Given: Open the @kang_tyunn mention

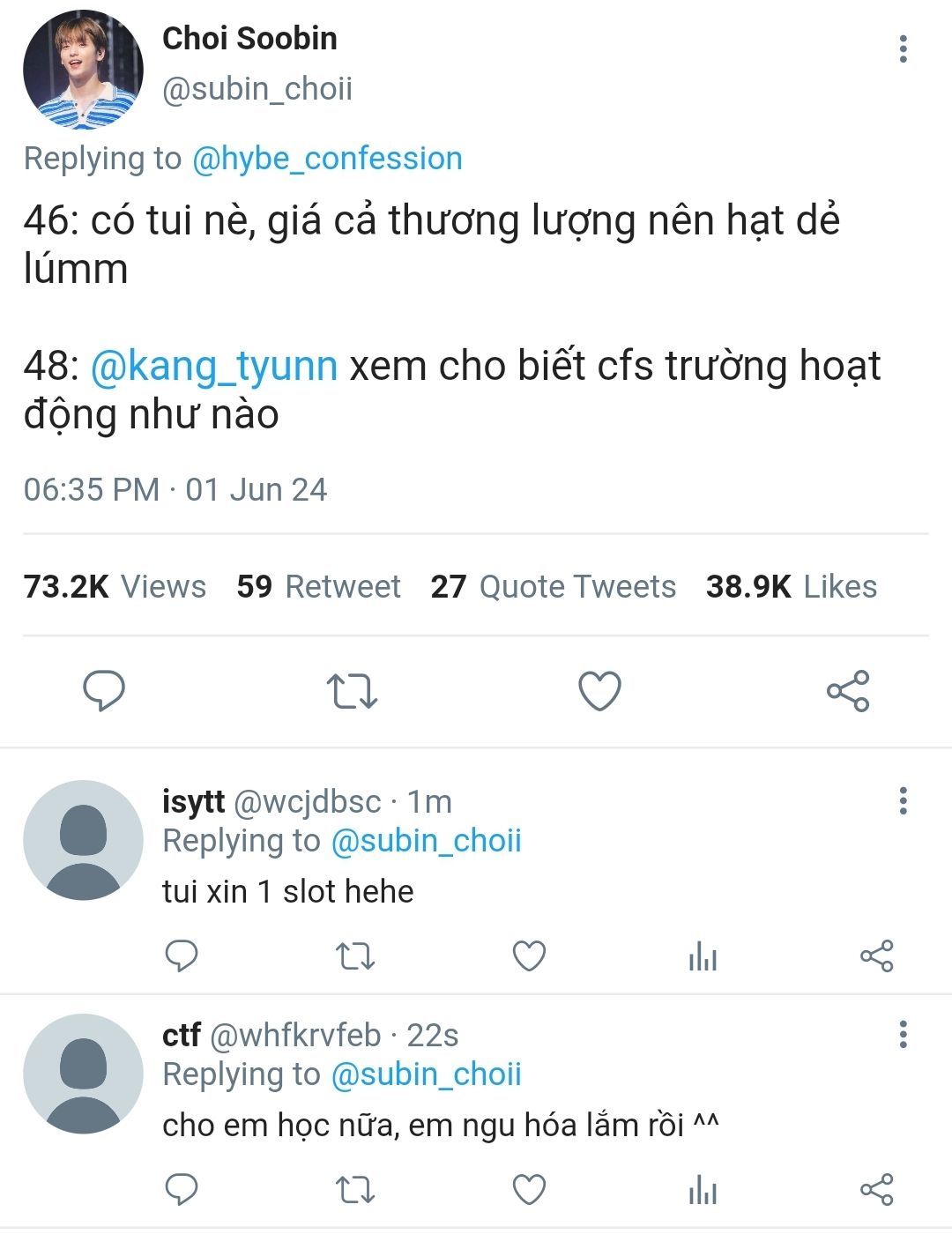Looking at the screenshot, I should (214, 366).
